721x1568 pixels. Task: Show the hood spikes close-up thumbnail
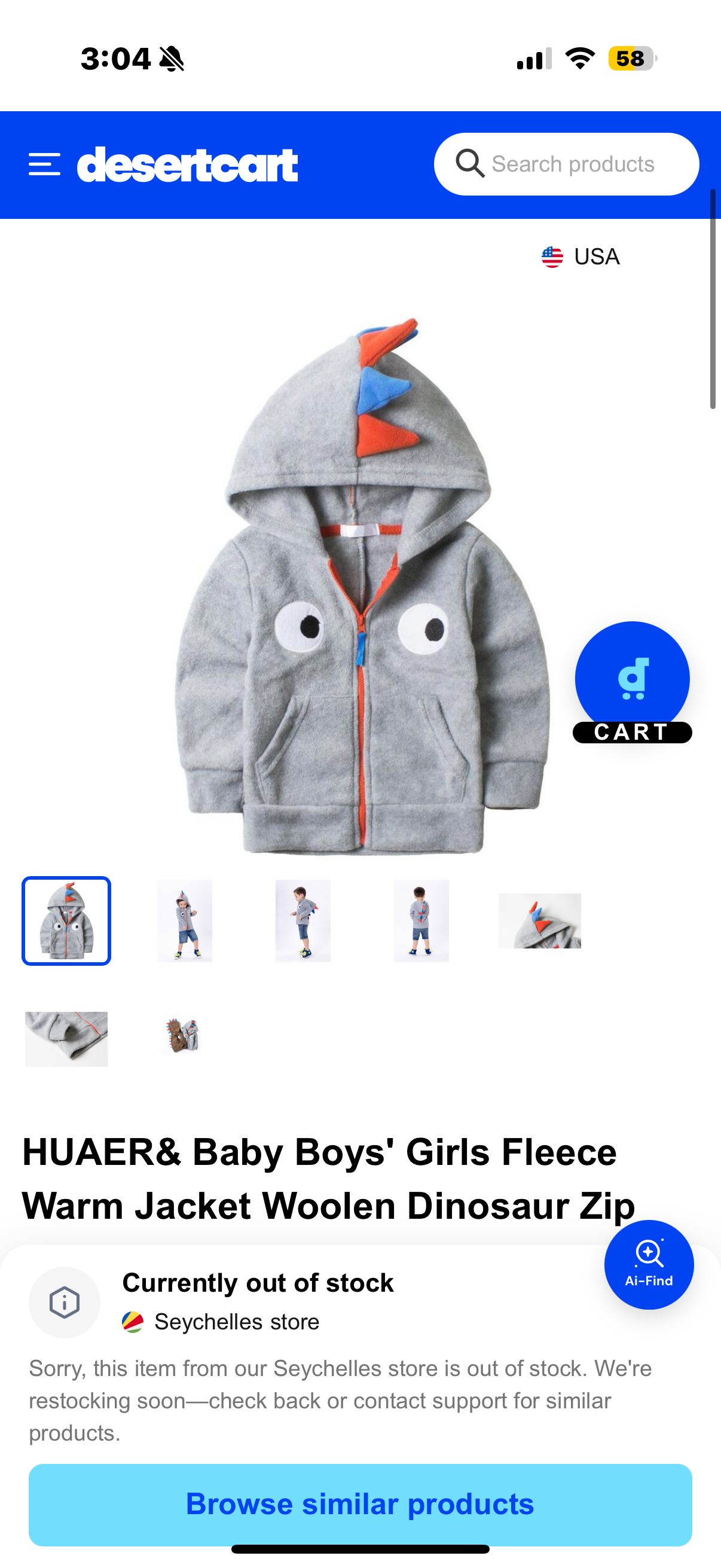coord(540,920)
